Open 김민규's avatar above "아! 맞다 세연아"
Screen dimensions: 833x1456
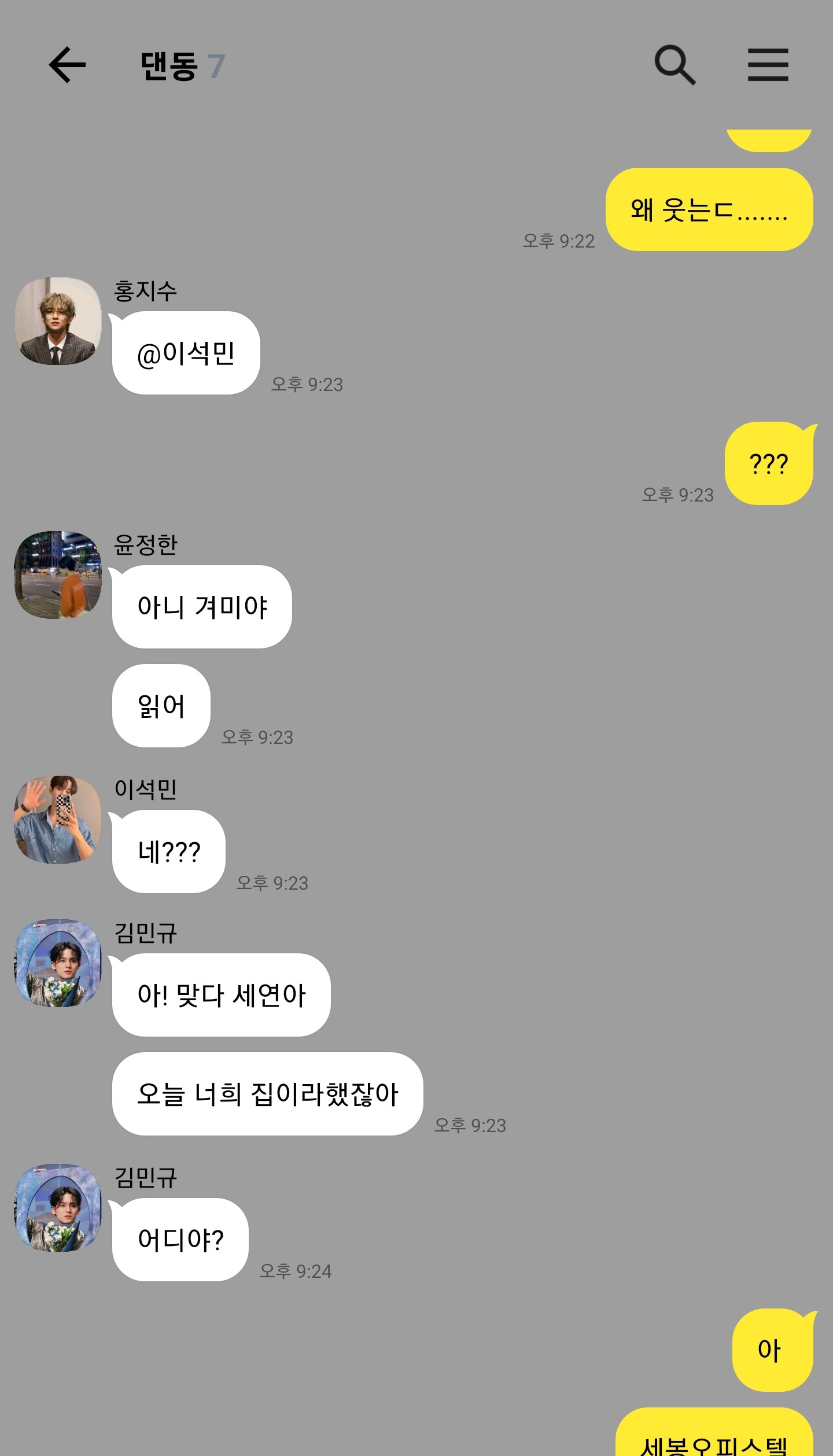pyautogui.click(x=58, y=963)
